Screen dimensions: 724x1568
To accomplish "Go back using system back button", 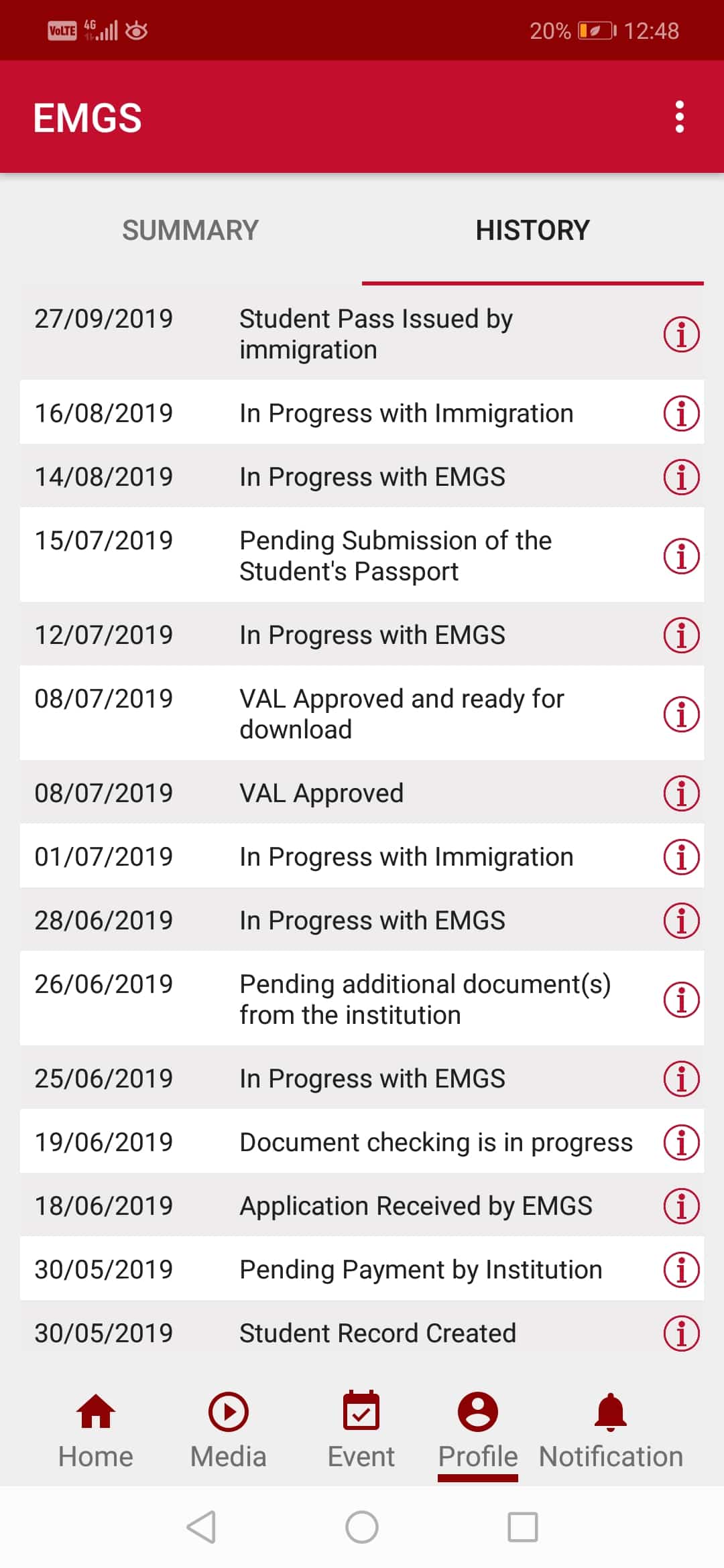I will tap(200, 1527).
